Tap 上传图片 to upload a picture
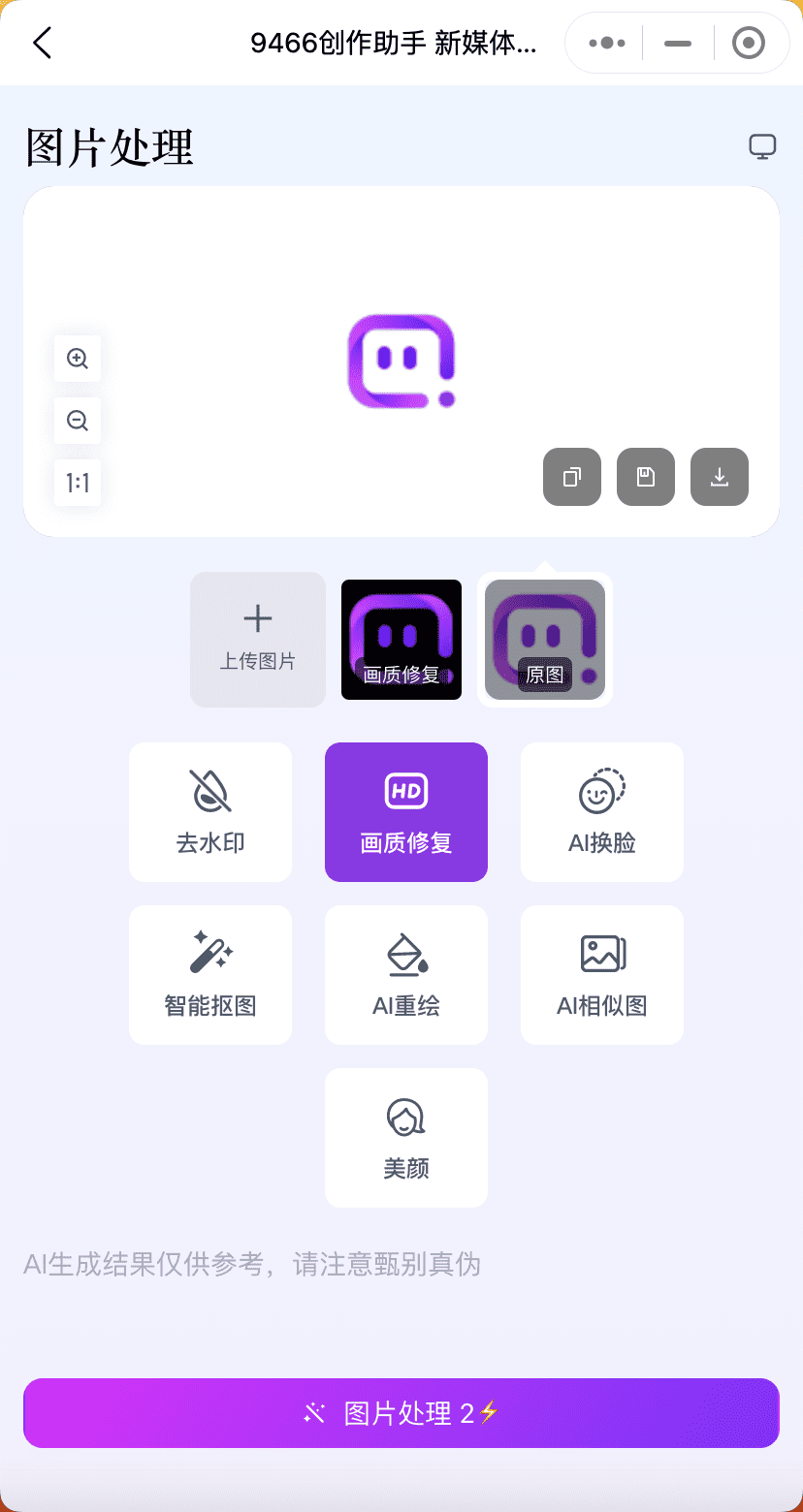 tap(258, 639)
